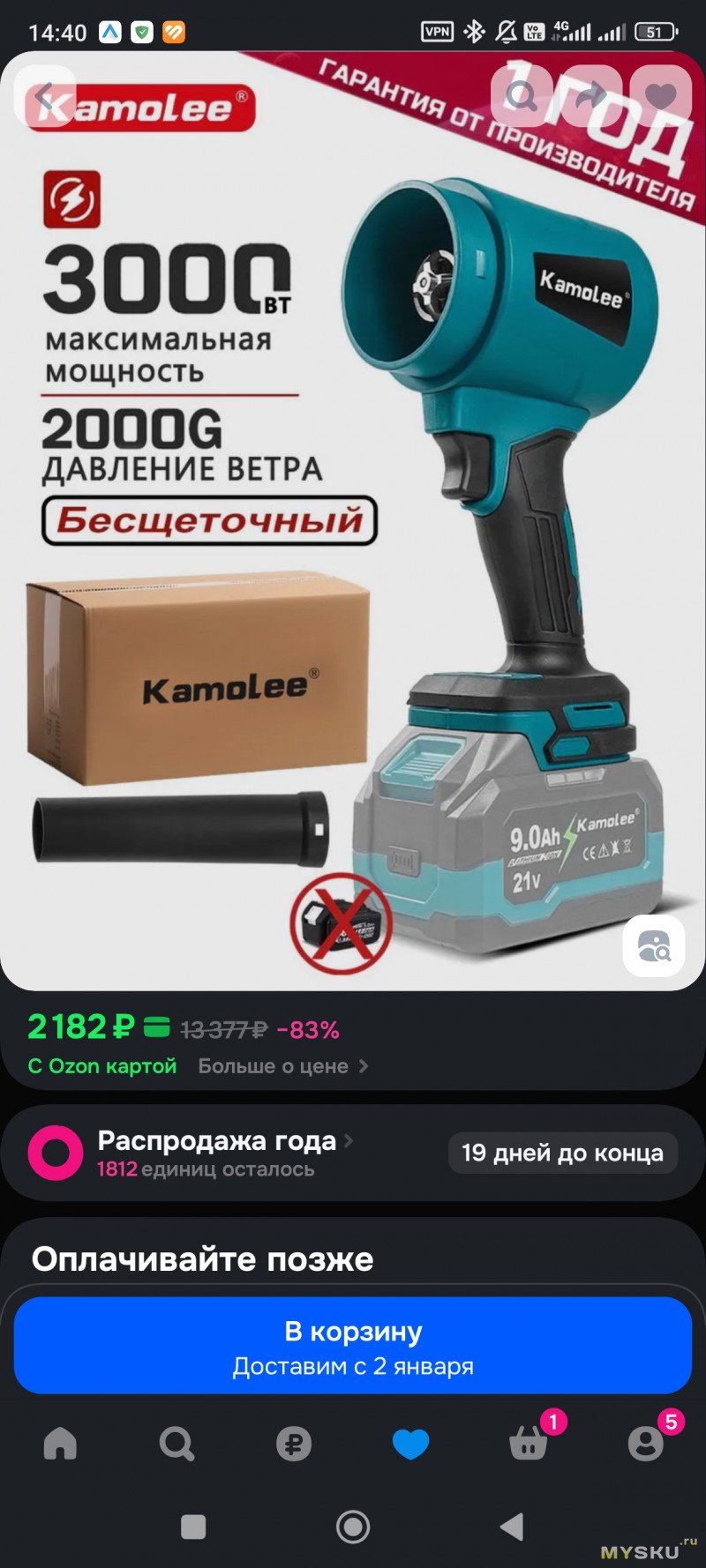Open the catalog search tab
The width and height of the screenshot is (706, 1568).
tap(176, 1444)
